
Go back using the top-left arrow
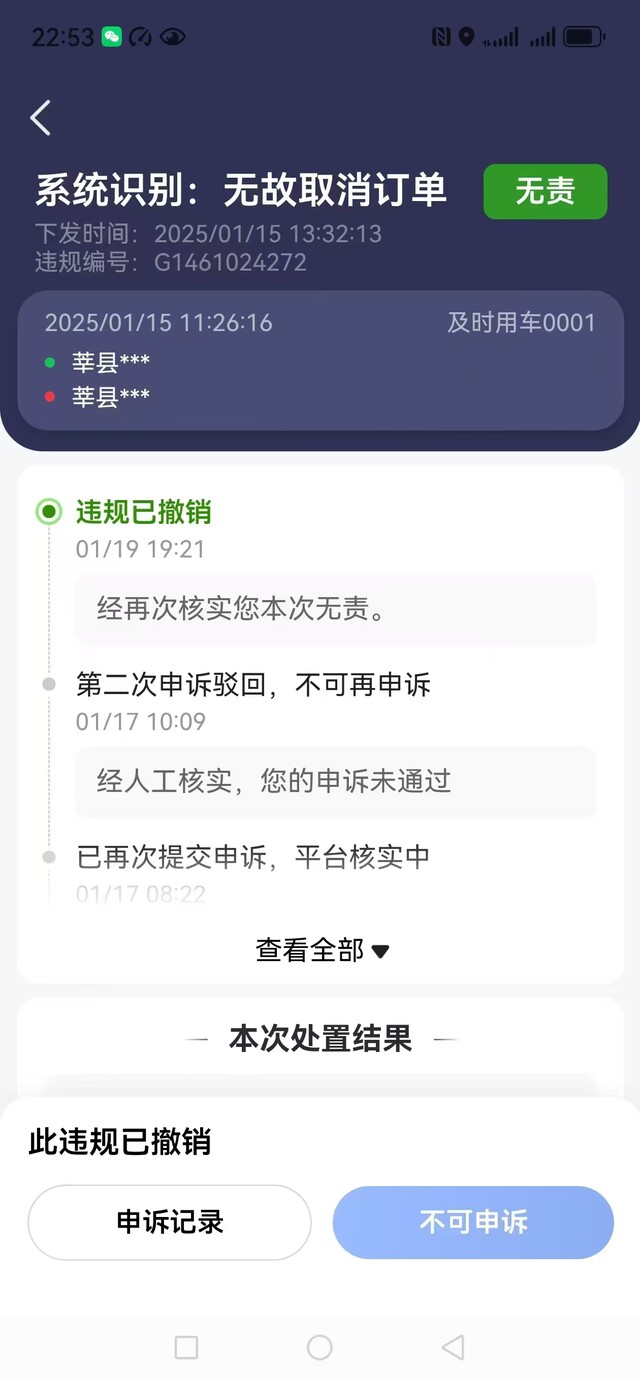tap(41, 118)
